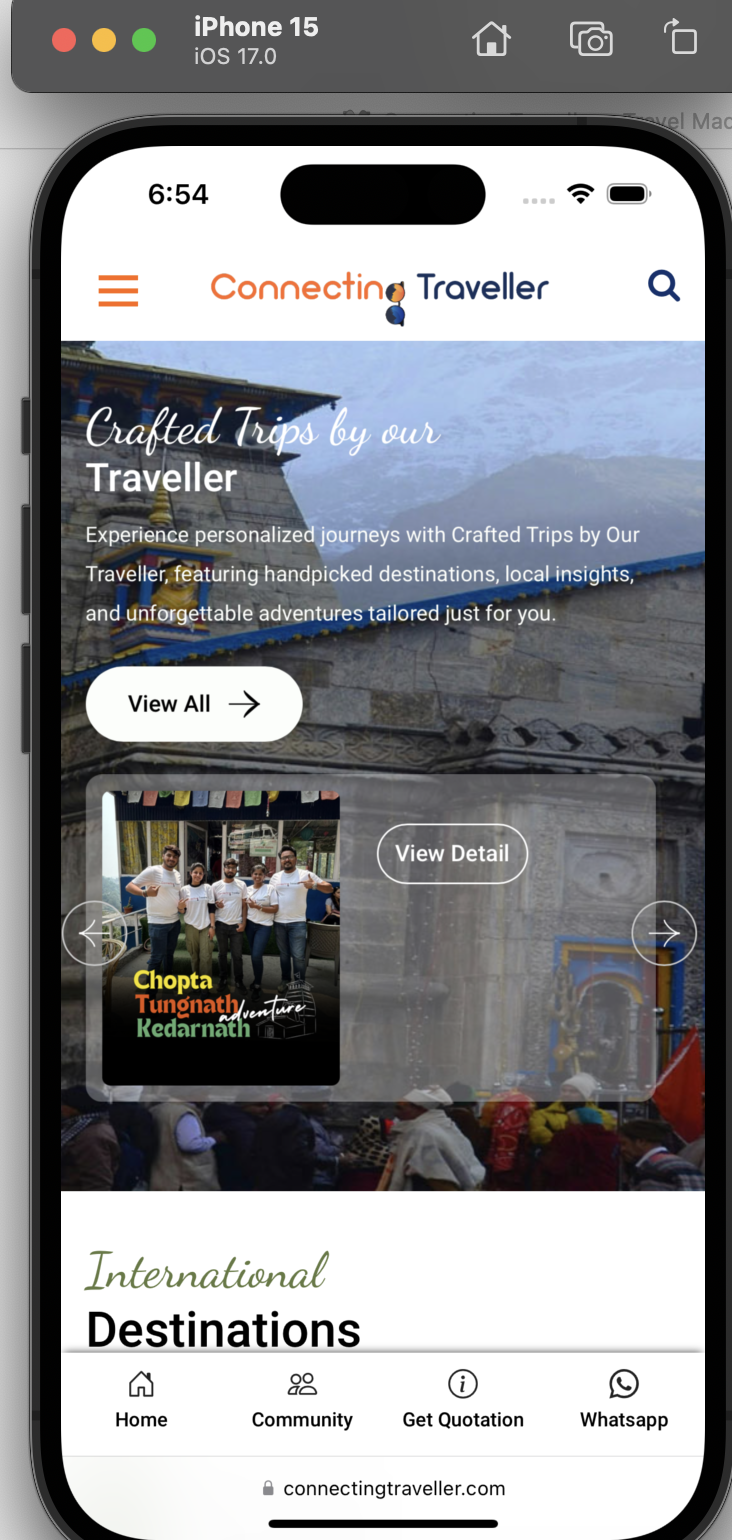
Task: Open the Community tab
Action: click(x=302, y=1400)
